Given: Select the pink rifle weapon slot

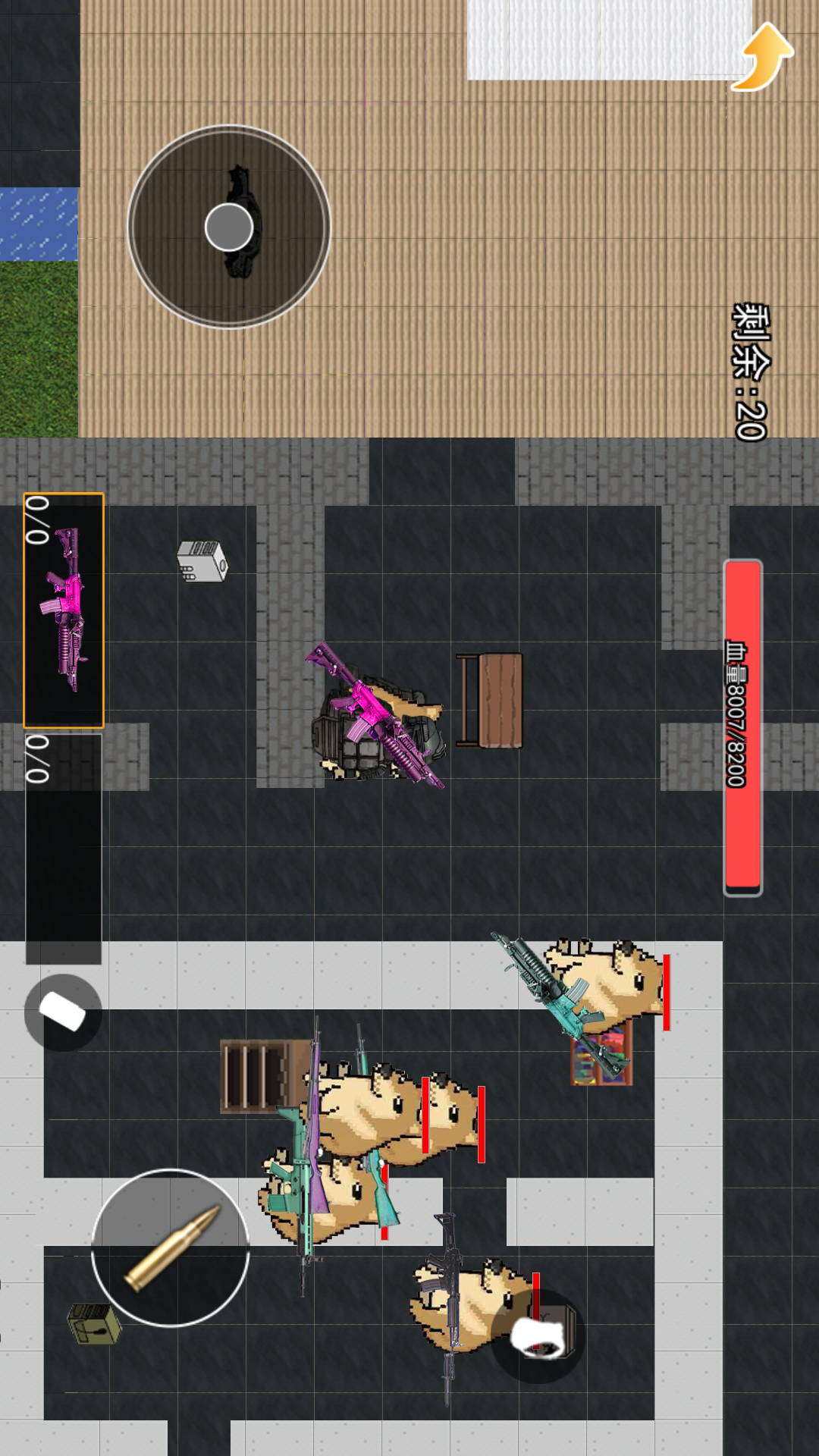Looking at the screenshot, I should [64, 610].
